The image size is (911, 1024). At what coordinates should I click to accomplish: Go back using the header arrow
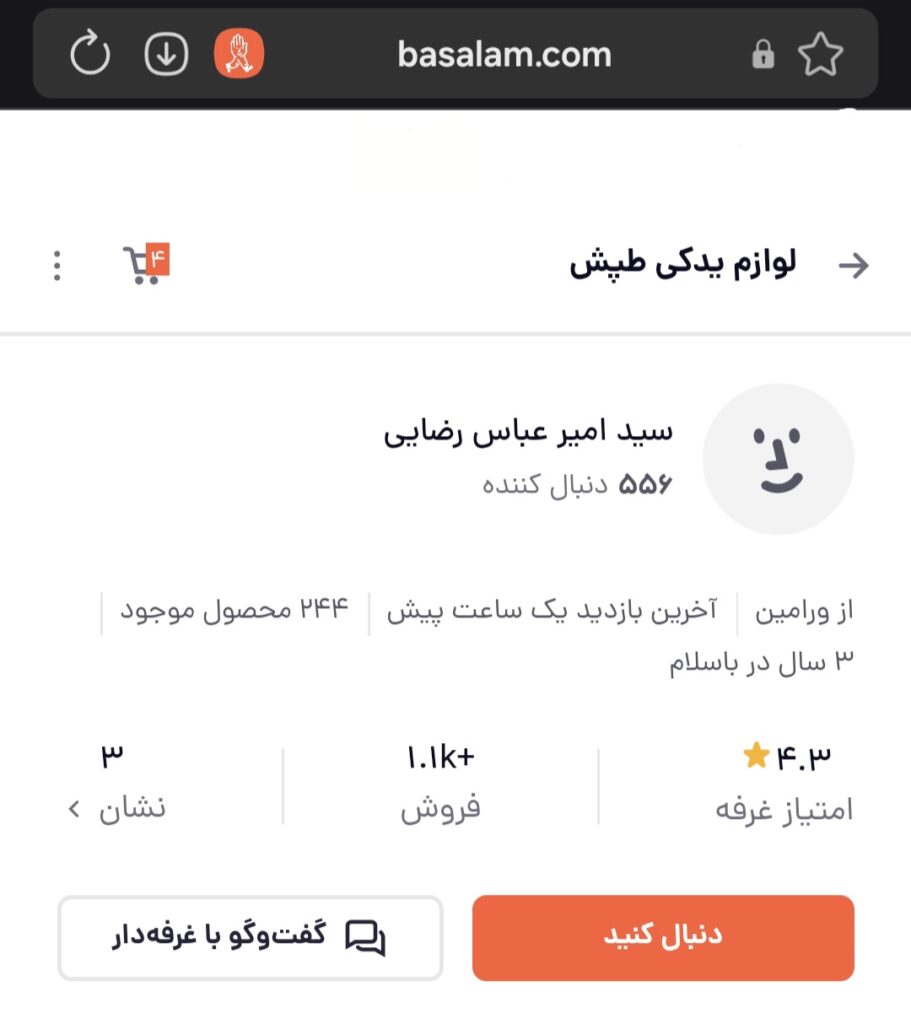coord(853,265)
